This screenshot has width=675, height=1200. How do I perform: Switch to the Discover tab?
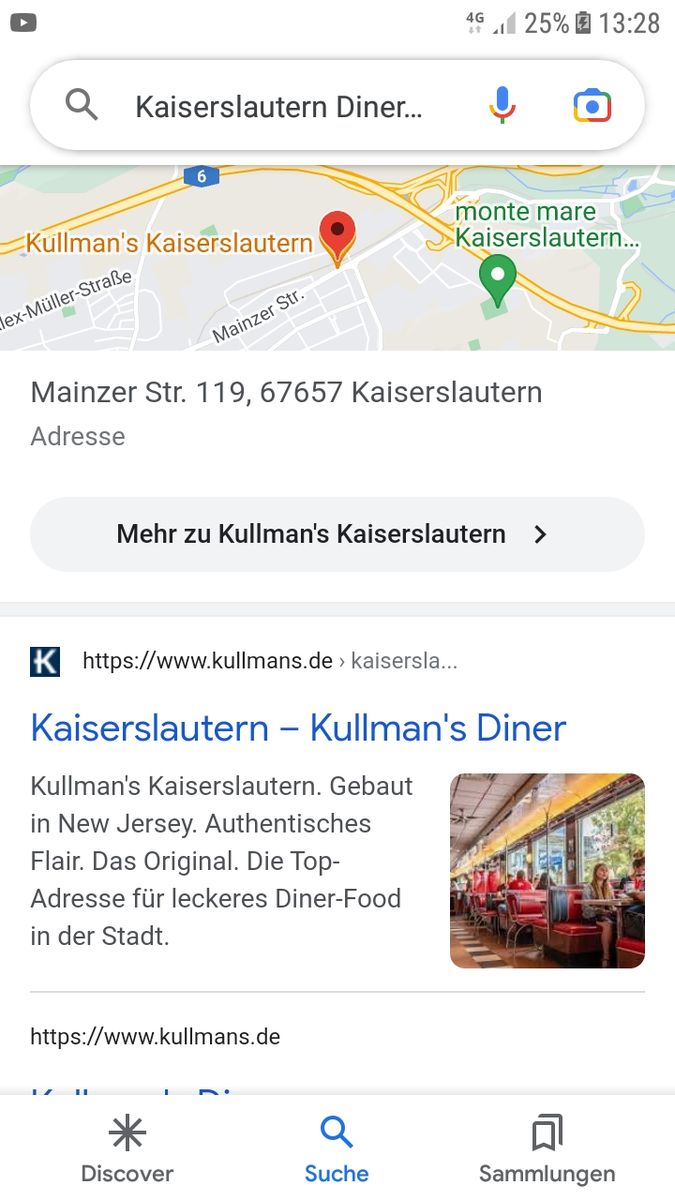click(x=127, y=1150)
